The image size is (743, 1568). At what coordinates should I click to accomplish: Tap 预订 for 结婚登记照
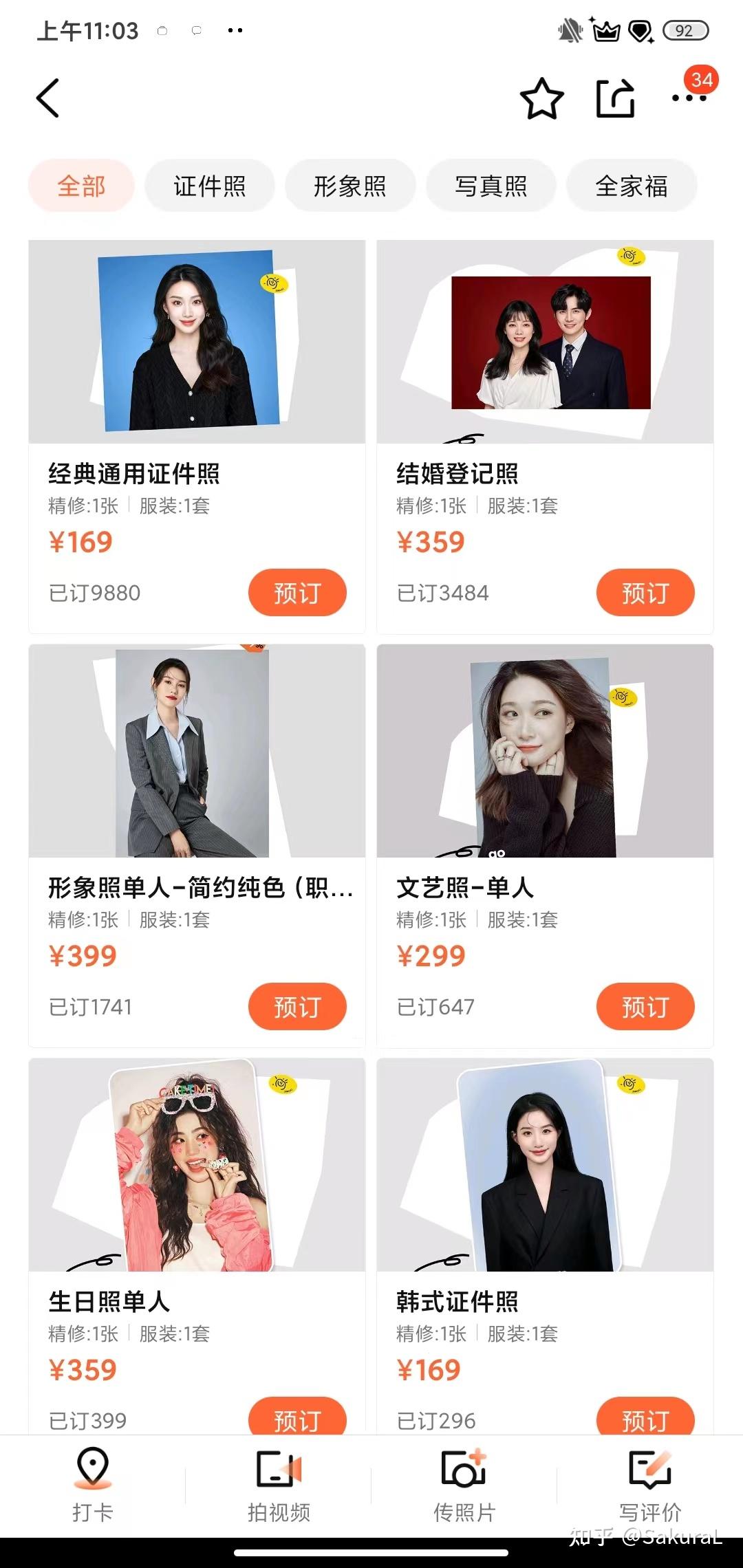coord(645,593)
